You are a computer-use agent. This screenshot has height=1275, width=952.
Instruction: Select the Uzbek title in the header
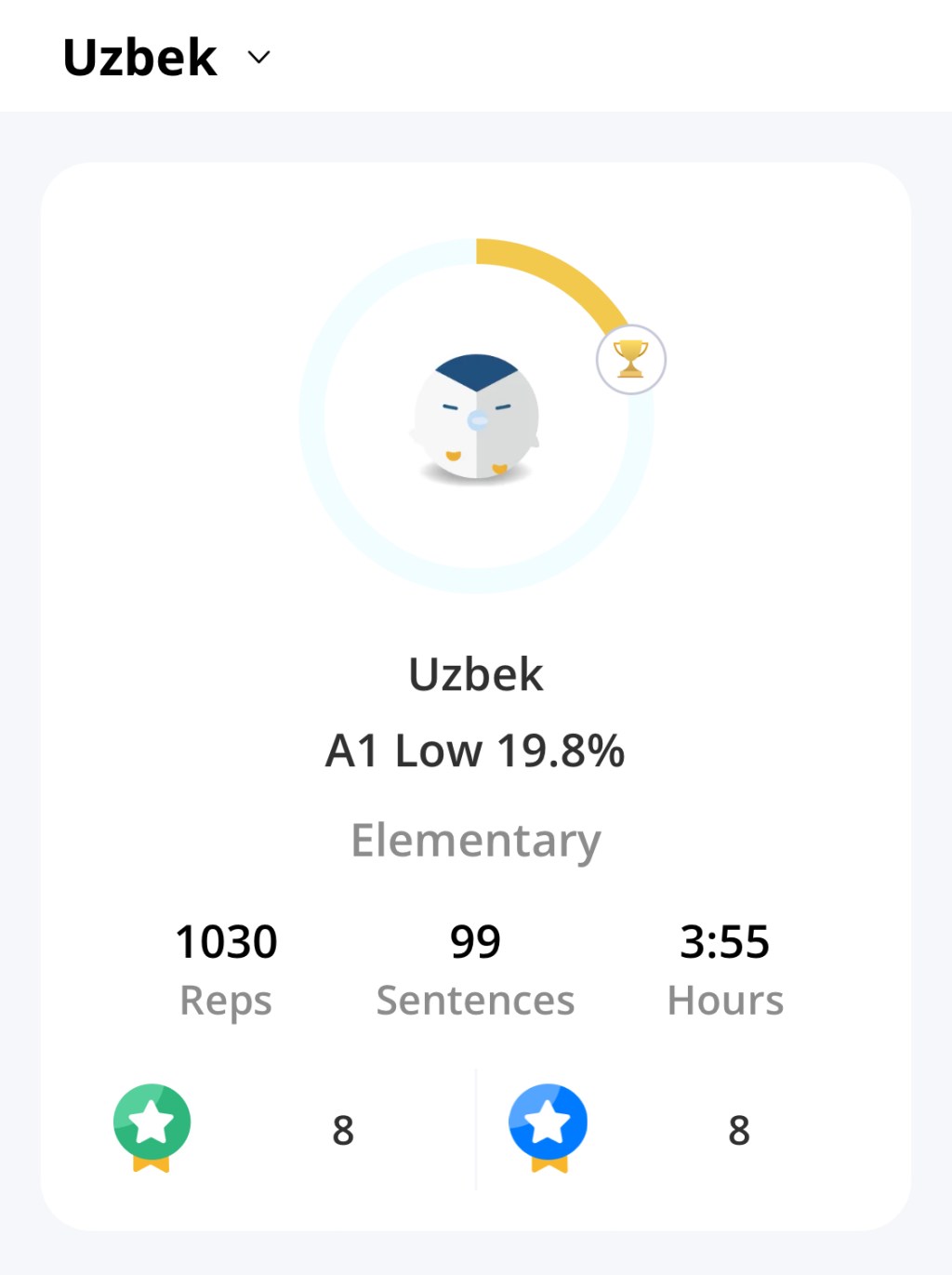click(x=139, y=56)
